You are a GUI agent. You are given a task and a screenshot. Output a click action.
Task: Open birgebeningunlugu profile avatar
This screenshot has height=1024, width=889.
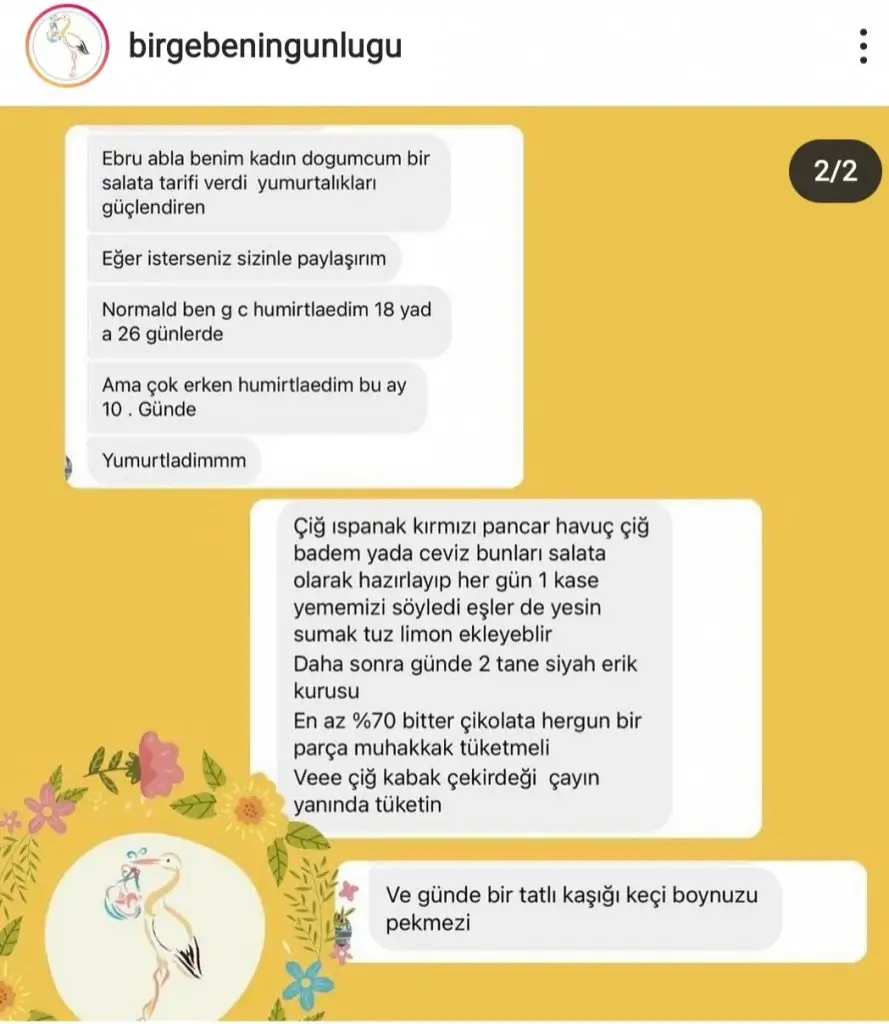67,47
